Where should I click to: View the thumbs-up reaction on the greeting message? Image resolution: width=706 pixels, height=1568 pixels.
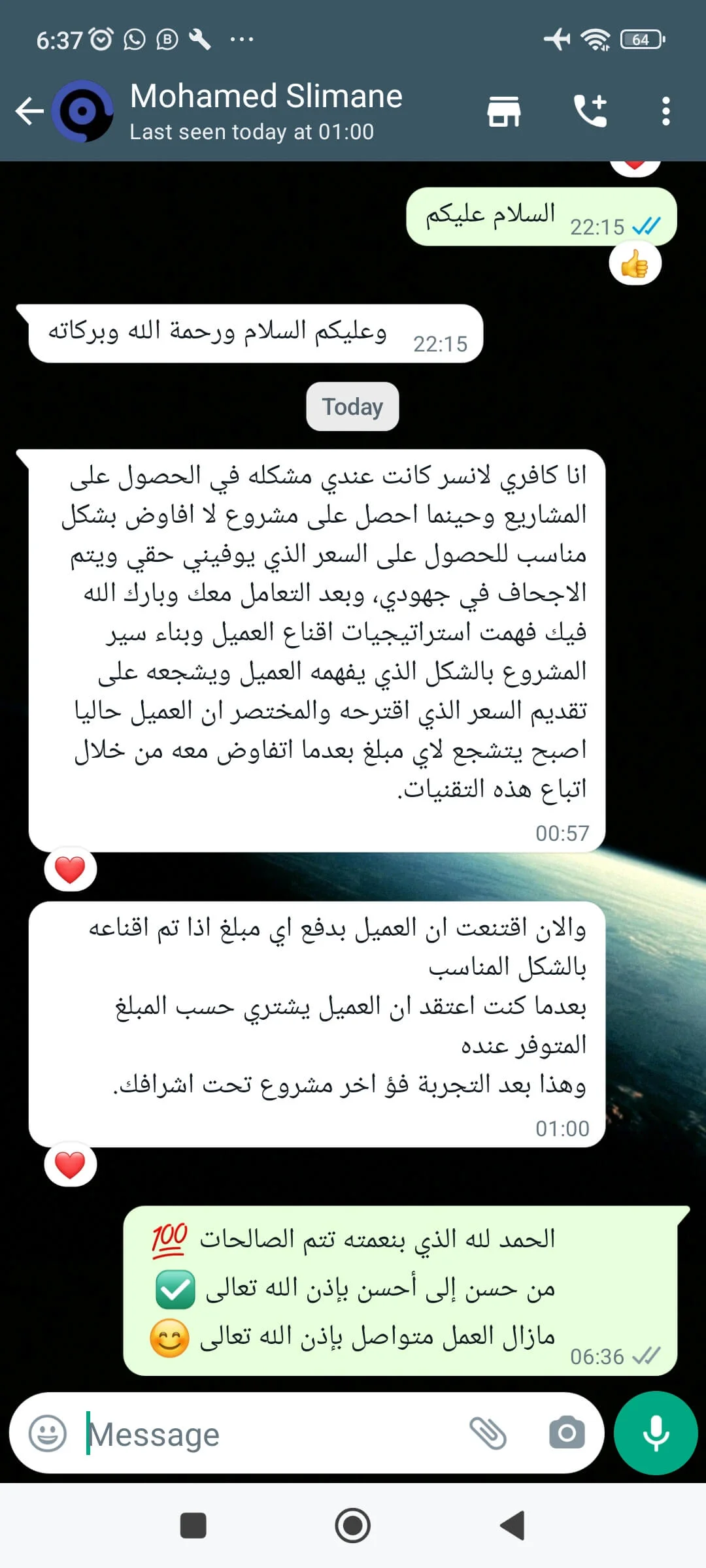635,265
